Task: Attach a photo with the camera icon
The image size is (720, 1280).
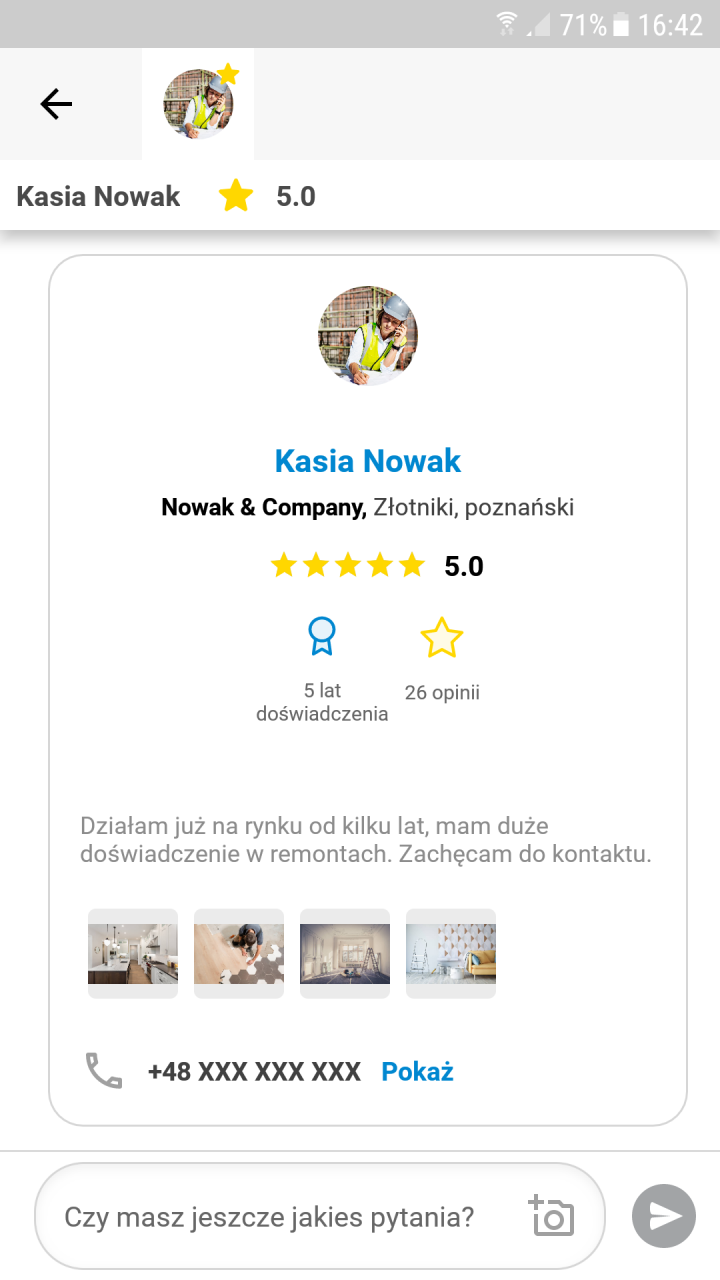Action: 551,1216
